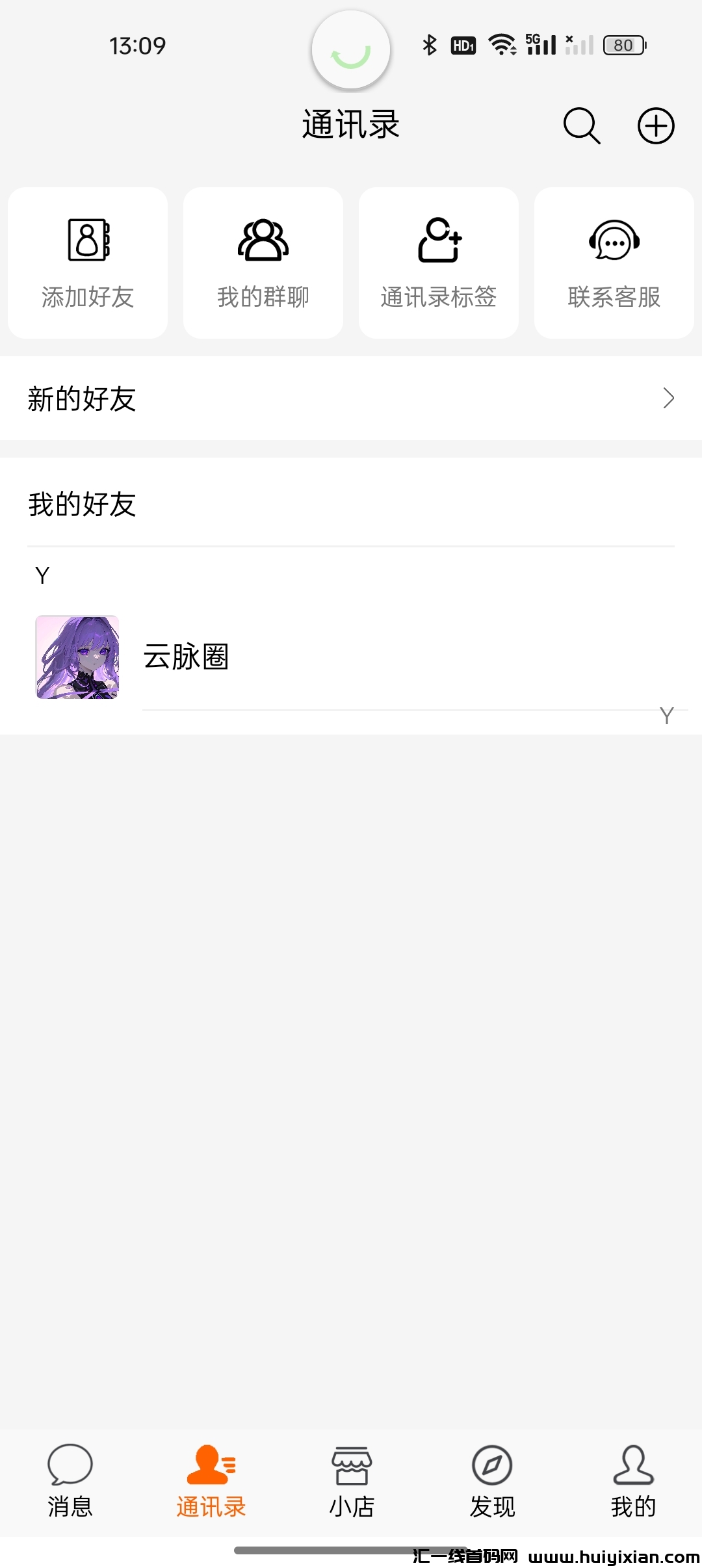Expand 新的好友 with the right chevron
The height and width of the screenshot is (1568, 702).
pyautogui.click(x=668, y=399)
